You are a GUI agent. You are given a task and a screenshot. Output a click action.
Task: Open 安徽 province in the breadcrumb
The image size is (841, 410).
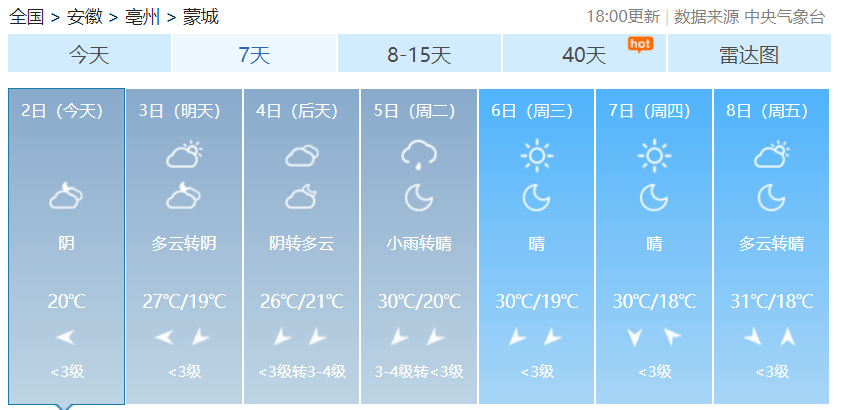pyautogui.click(x=85, y=17)
